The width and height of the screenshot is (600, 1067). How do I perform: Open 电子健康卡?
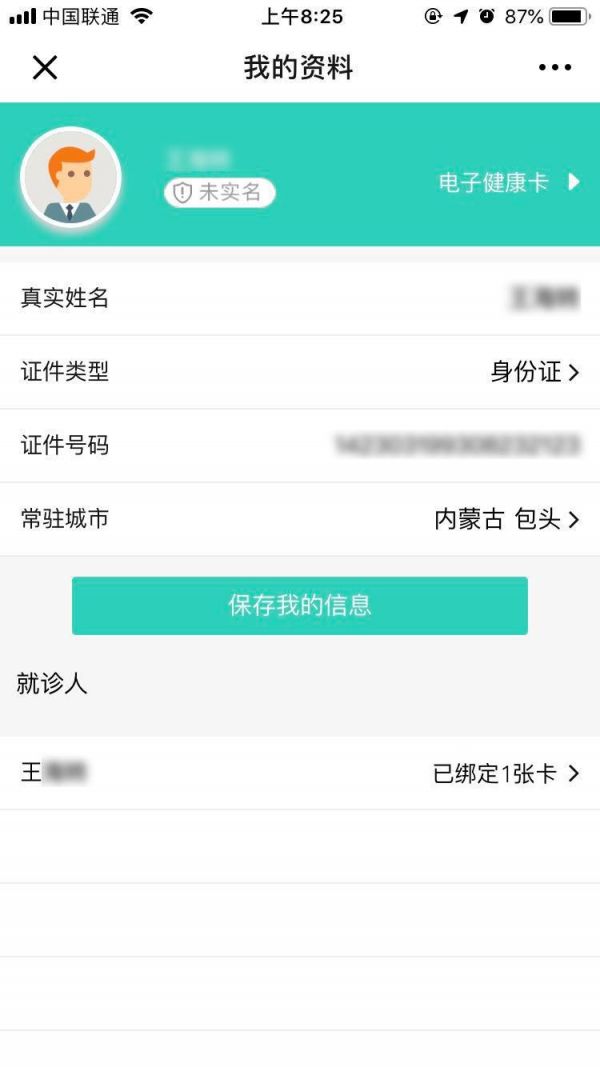pyautogui.click(x=508, y=182)
